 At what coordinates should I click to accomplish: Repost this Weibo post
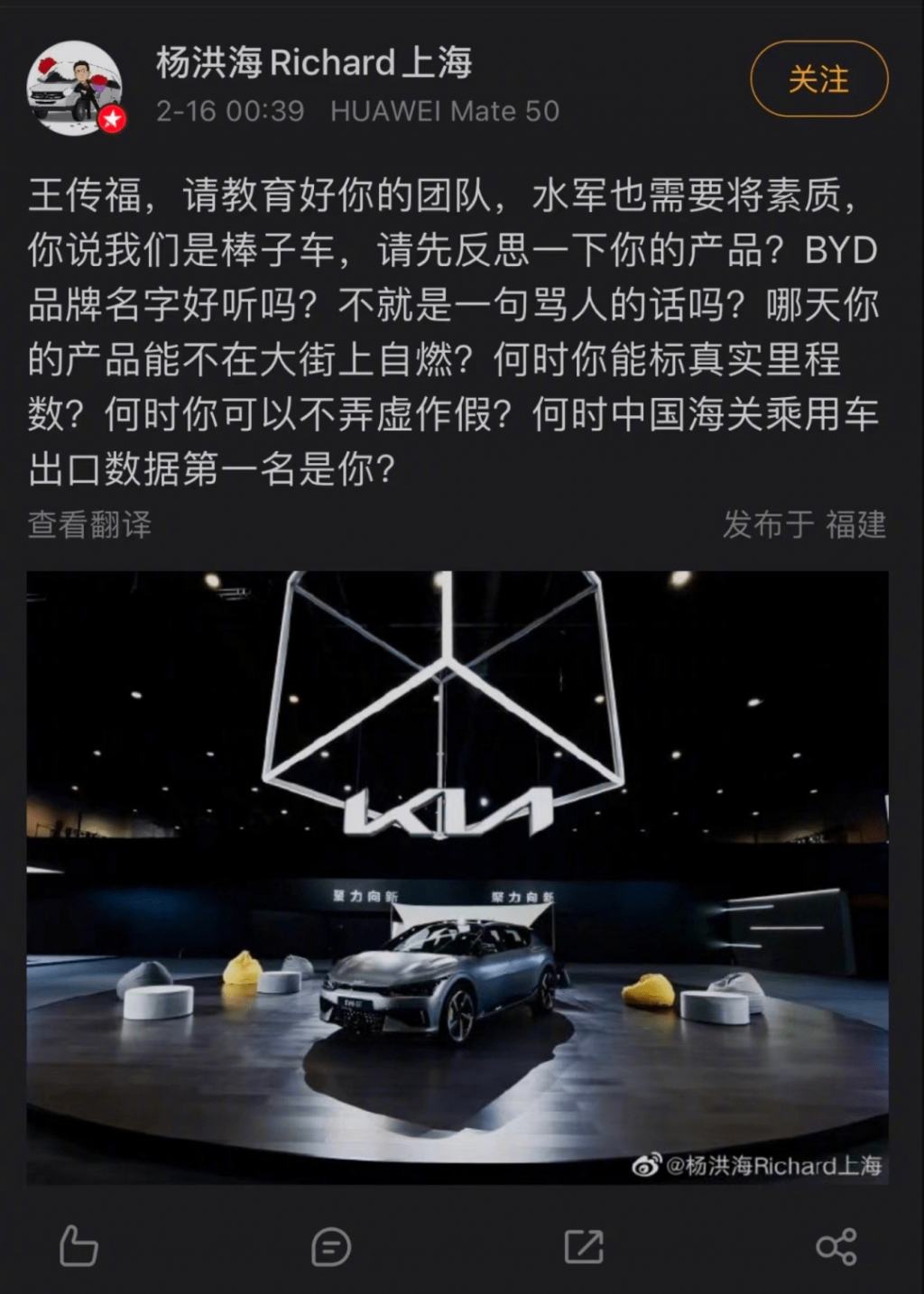(x=584, y=1246)
